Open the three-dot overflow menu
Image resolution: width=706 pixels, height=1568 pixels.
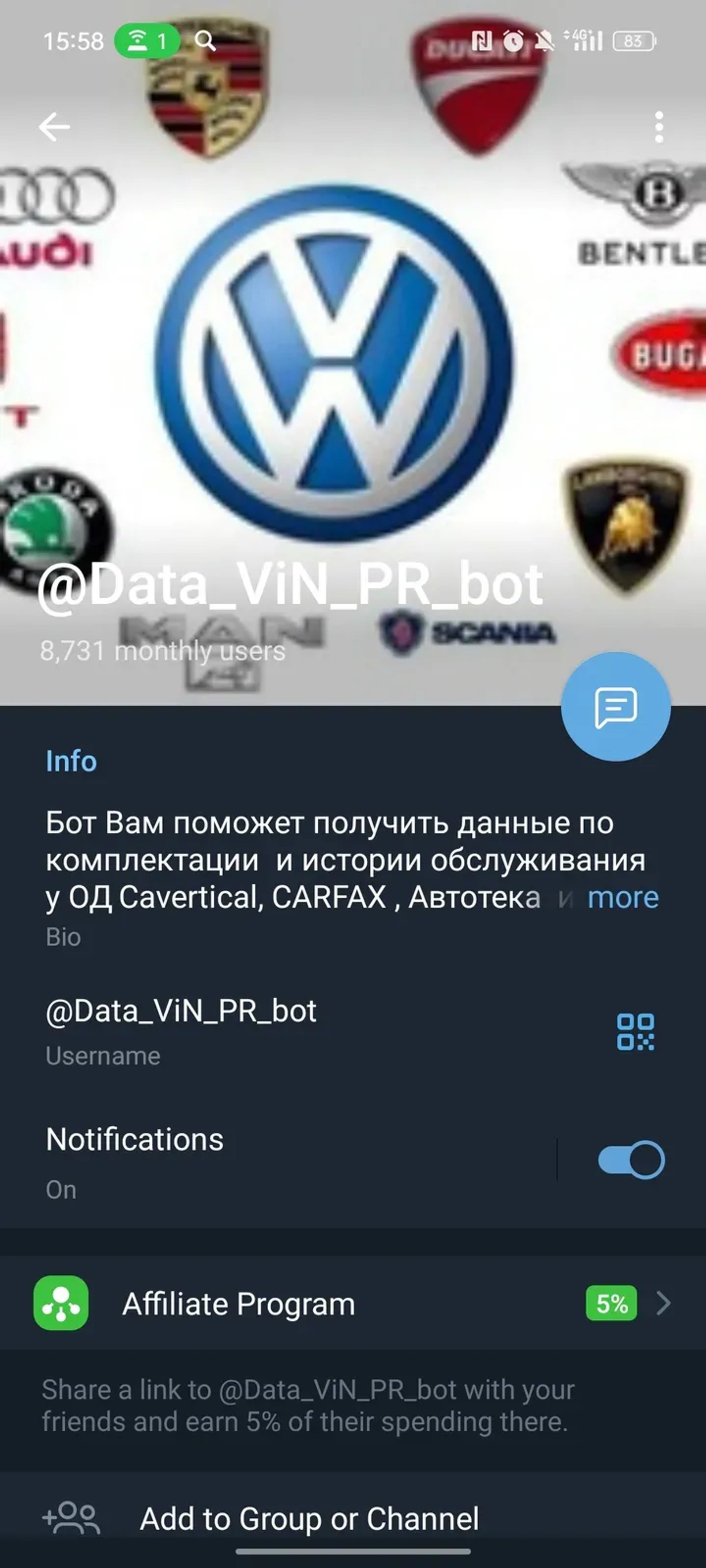(658, 126)
